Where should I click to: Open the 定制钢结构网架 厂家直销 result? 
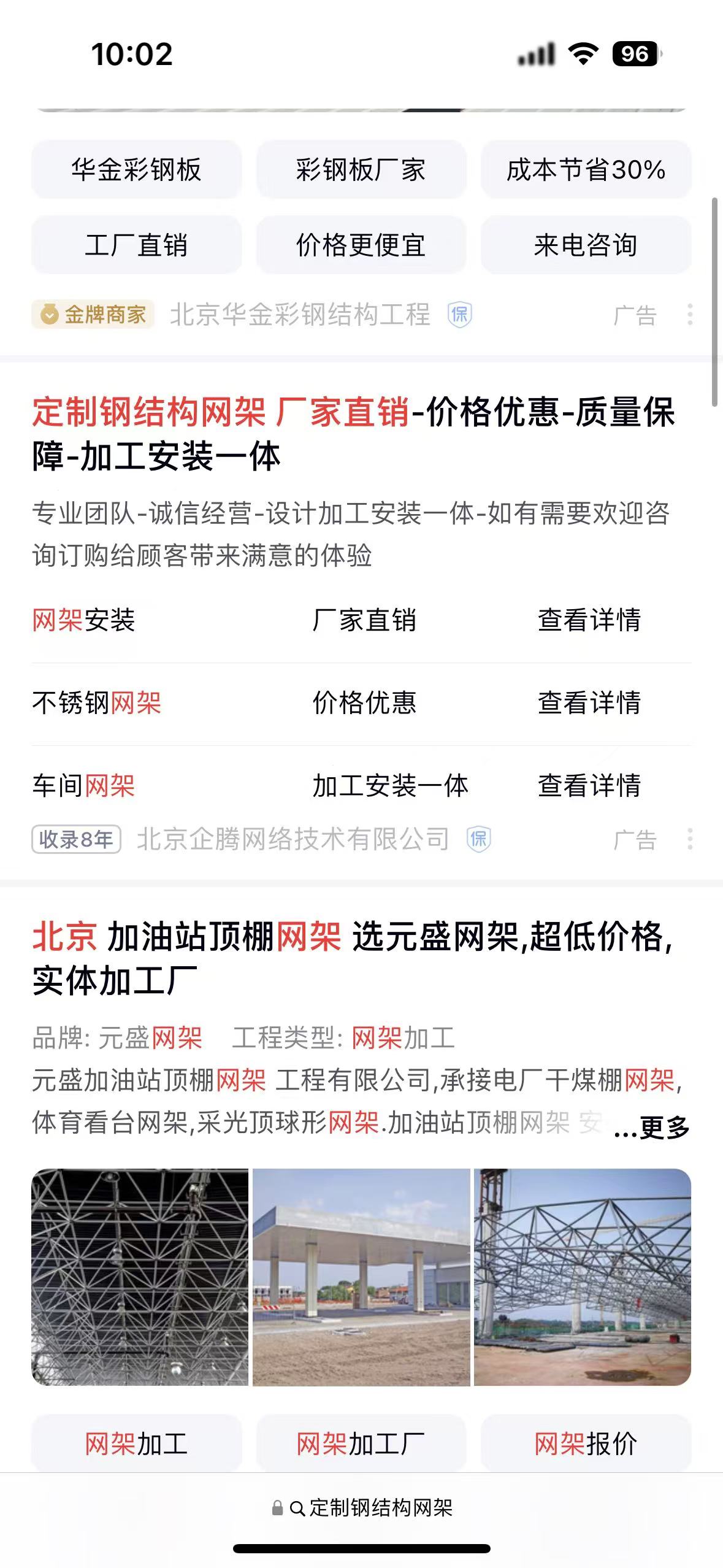[353, 433]
